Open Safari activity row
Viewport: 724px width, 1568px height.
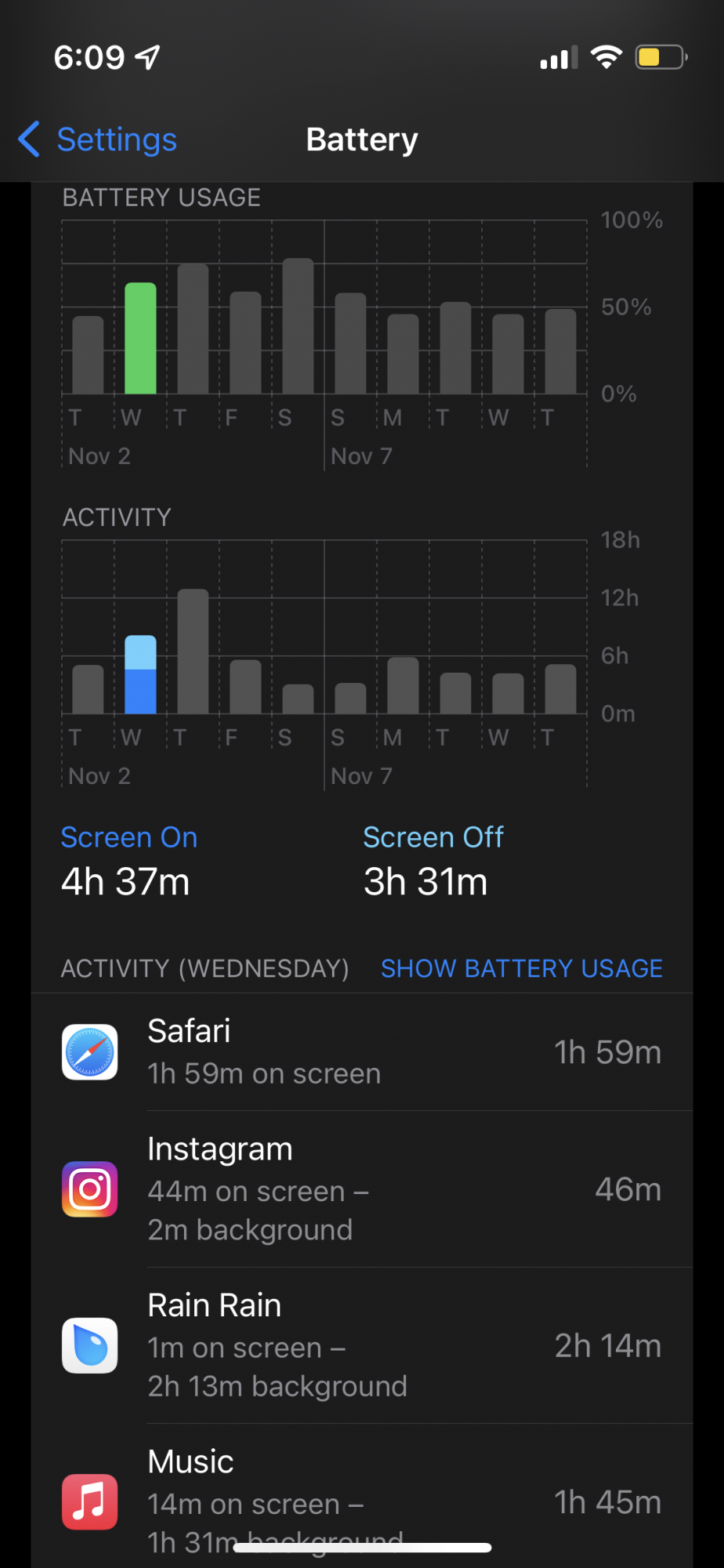coord(362,1052)
